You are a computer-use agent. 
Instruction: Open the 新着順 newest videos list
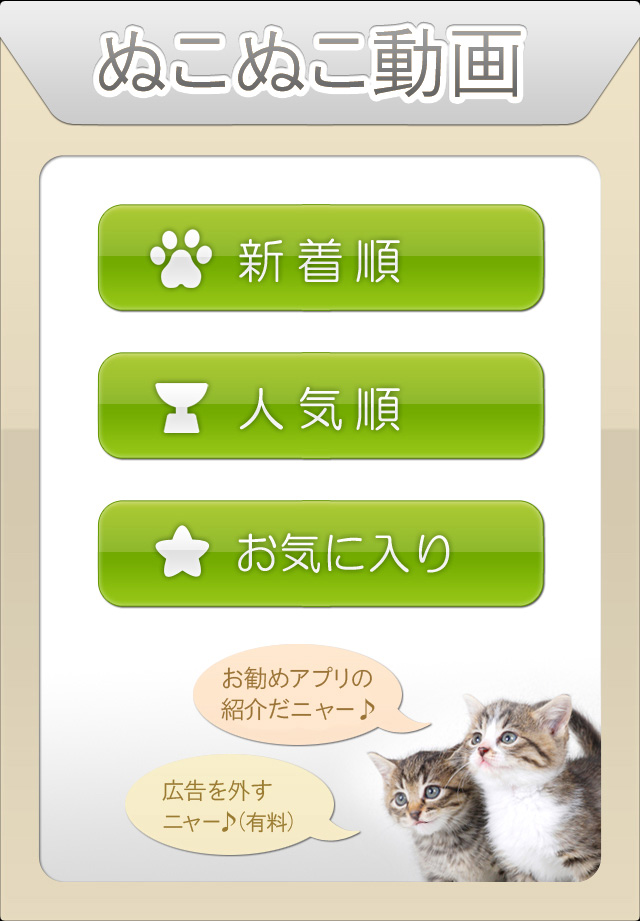click(x=320, y=258)
